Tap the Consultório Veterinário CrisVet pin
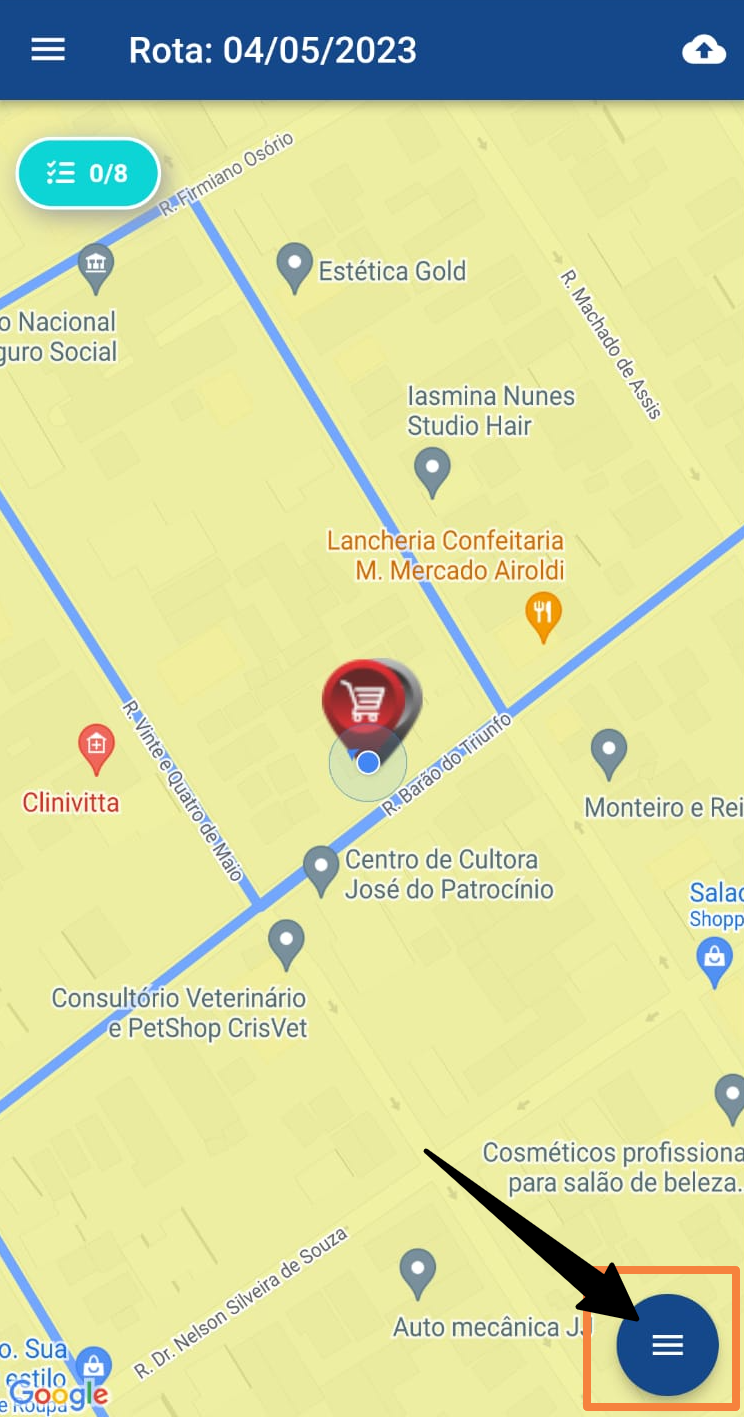Viewport: 744px width, 1417px height. (x=287, y=944)
